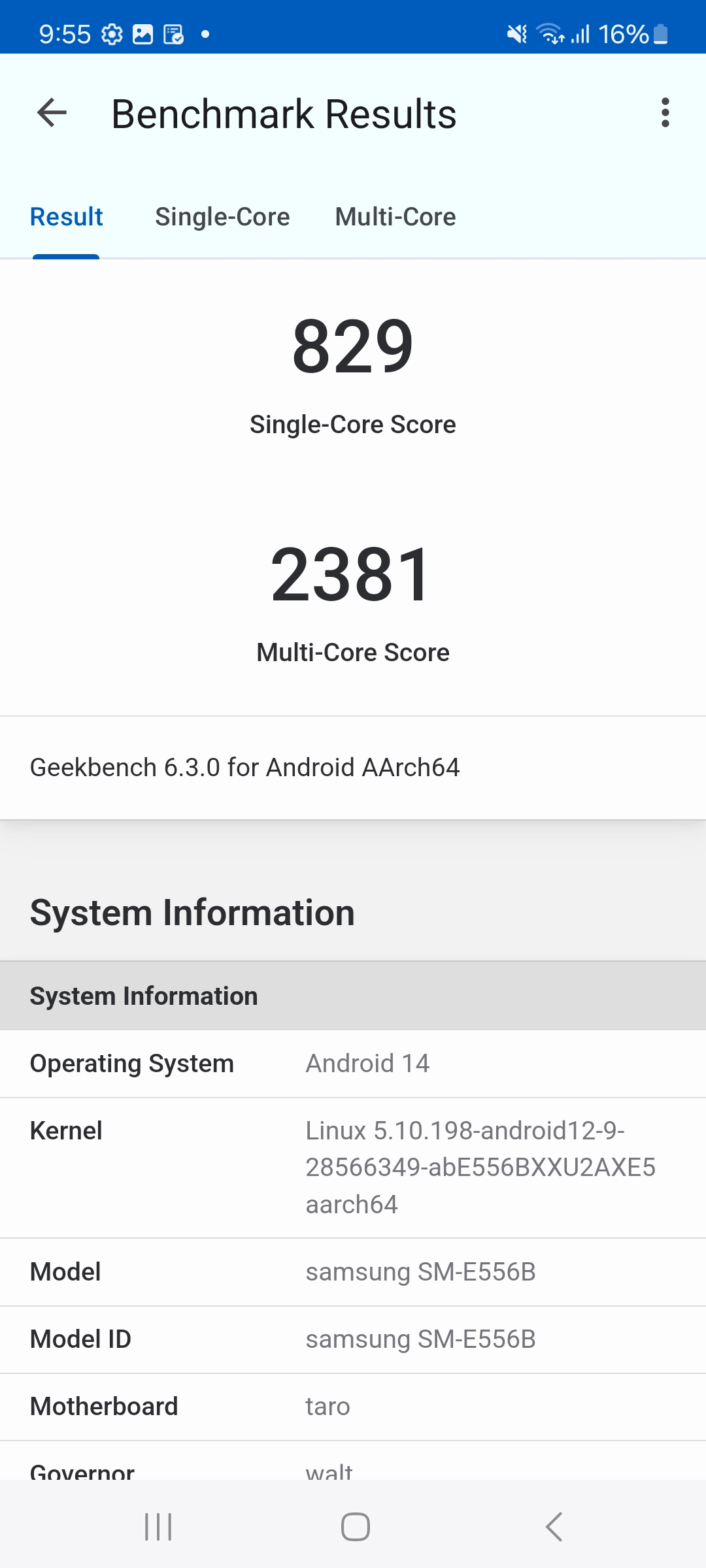Tap the system home button
706x1568 pixels.
[x=355, y=1527]
